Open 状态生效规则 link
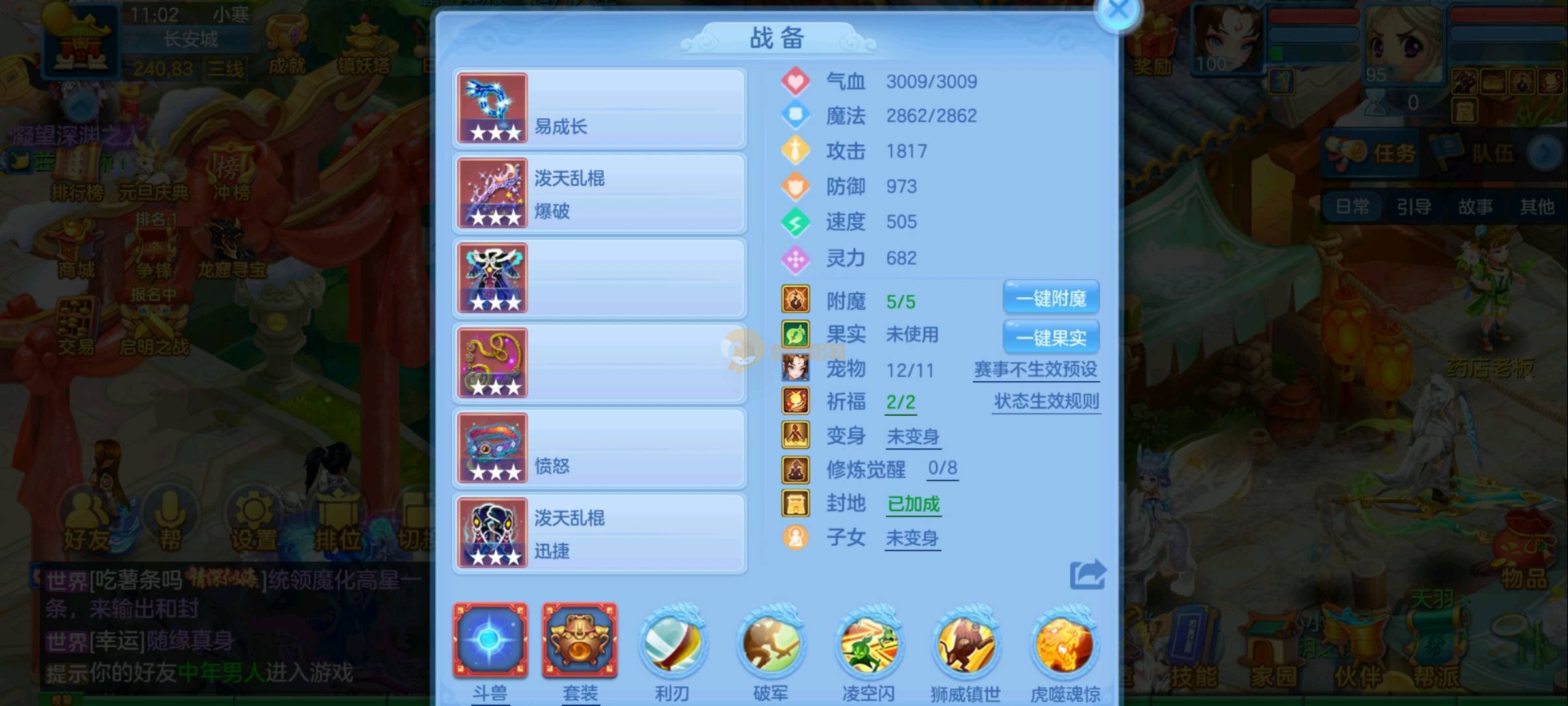 (x=1046, y=401)
